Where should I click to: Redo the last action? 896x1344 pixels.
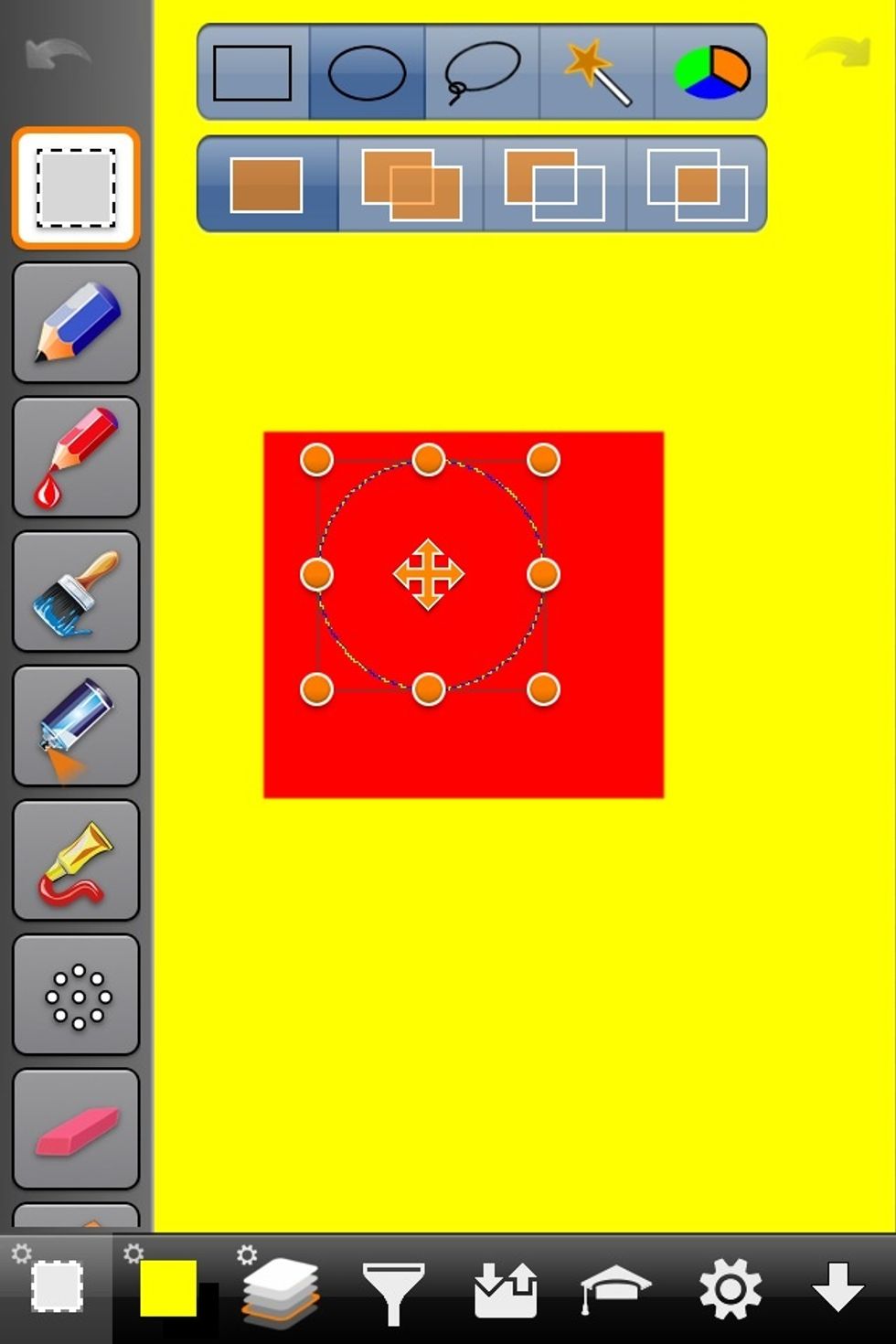838,53
